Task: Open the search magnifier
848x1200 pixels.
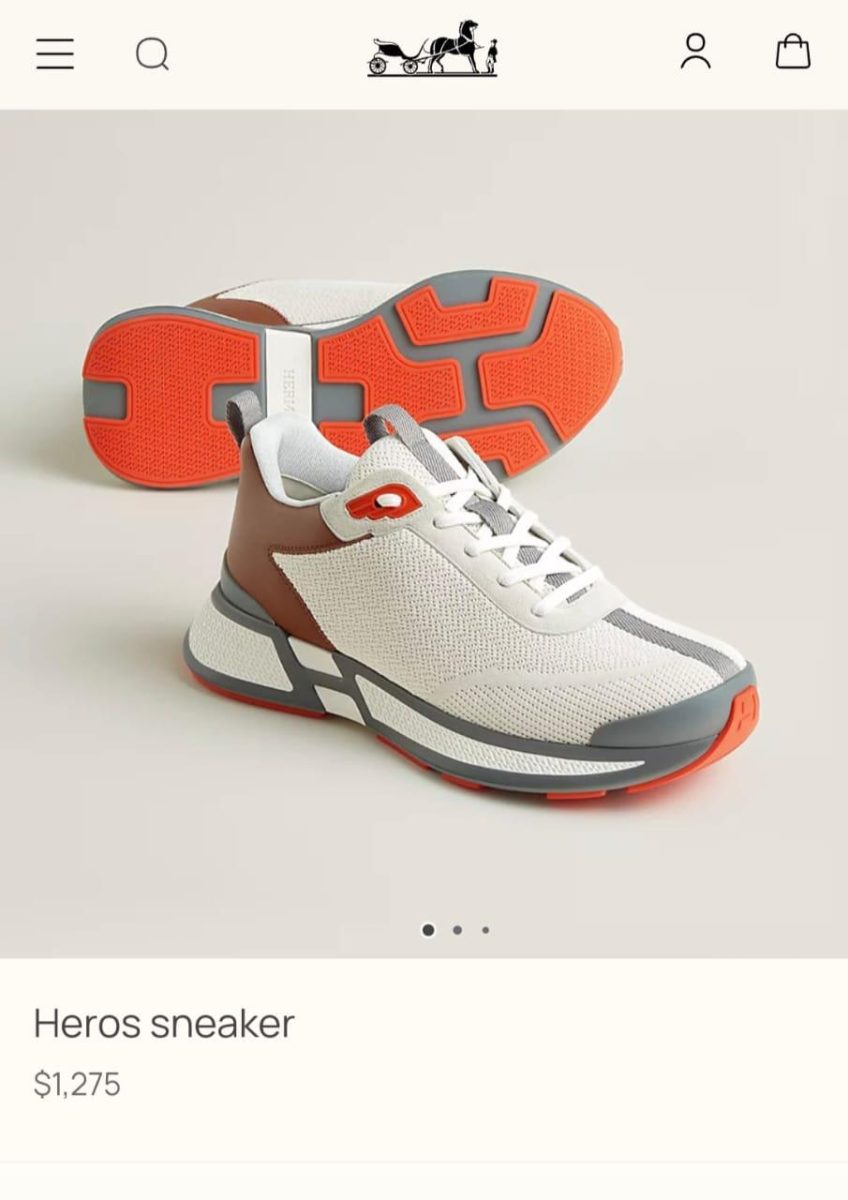Action: tap(152, 53)
